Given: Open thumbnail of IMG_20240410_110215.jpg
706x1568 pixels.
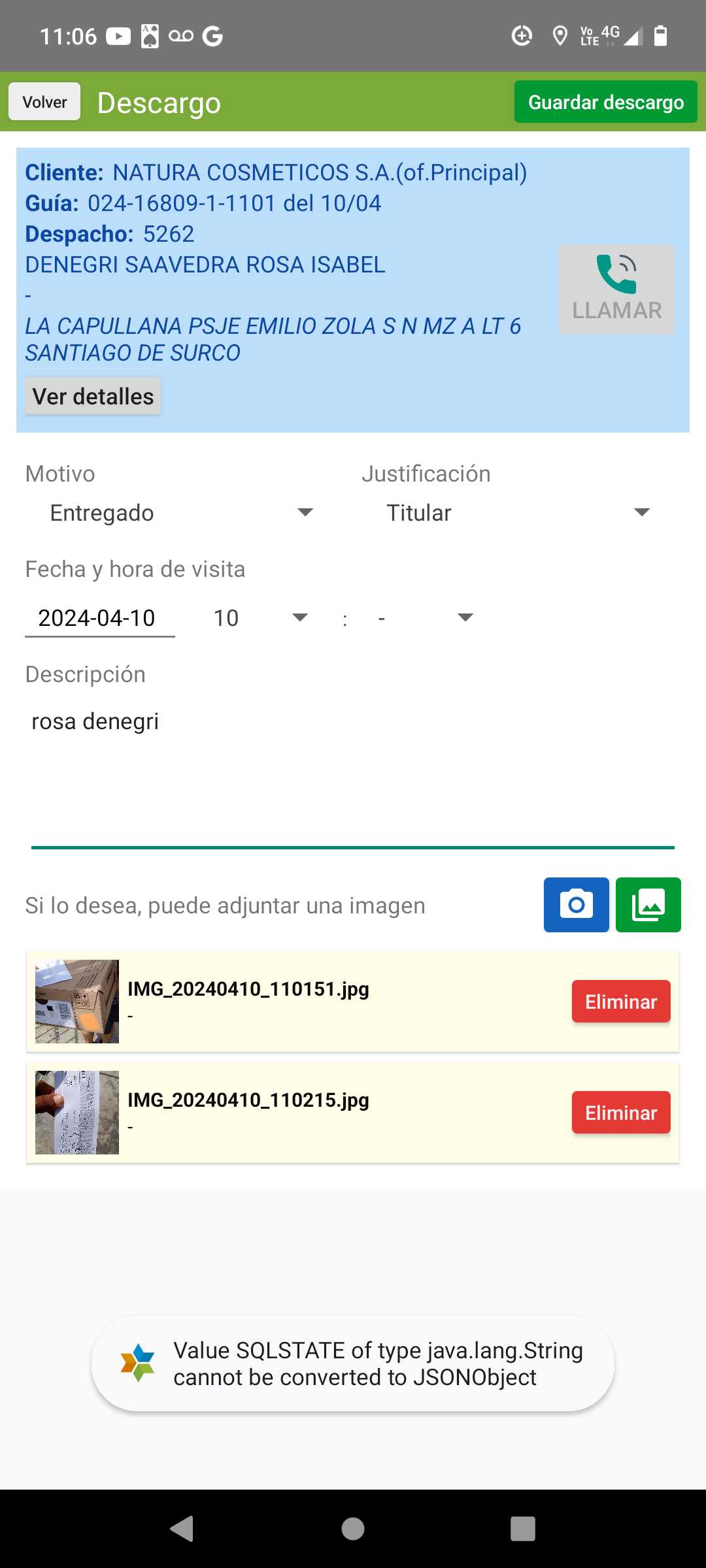Looking at the screenshot, I should tap(77, 1113).
